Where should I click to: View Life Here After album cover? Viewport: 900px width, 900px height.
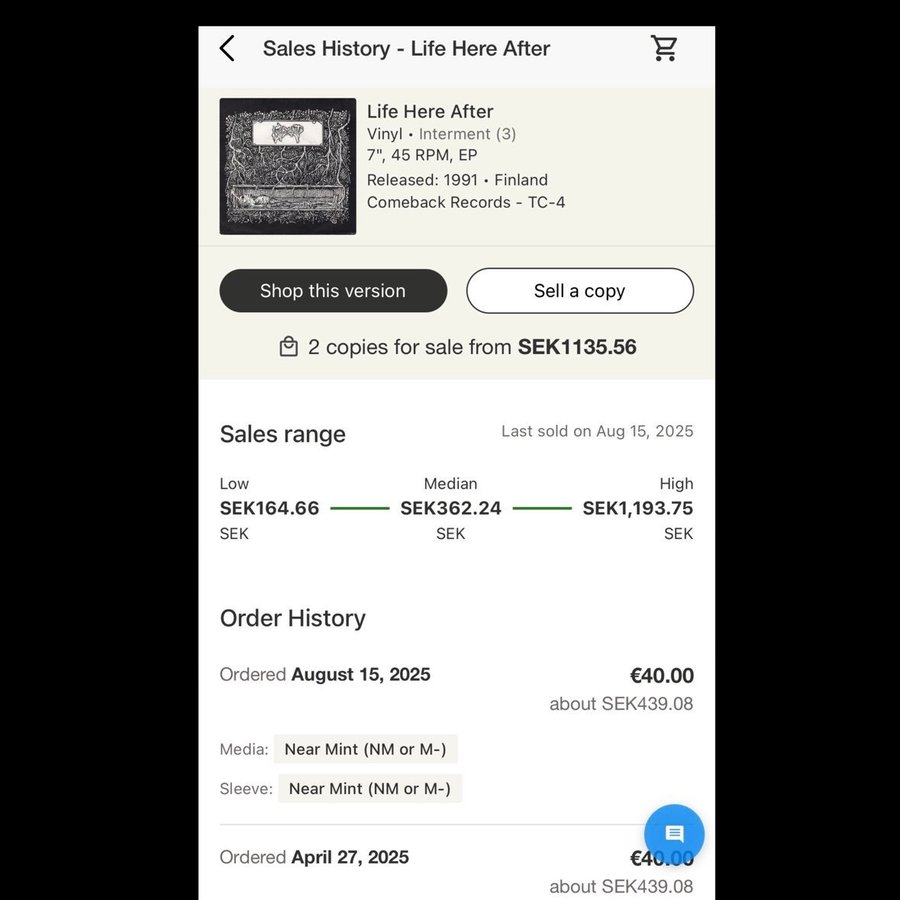pos(288,166)
